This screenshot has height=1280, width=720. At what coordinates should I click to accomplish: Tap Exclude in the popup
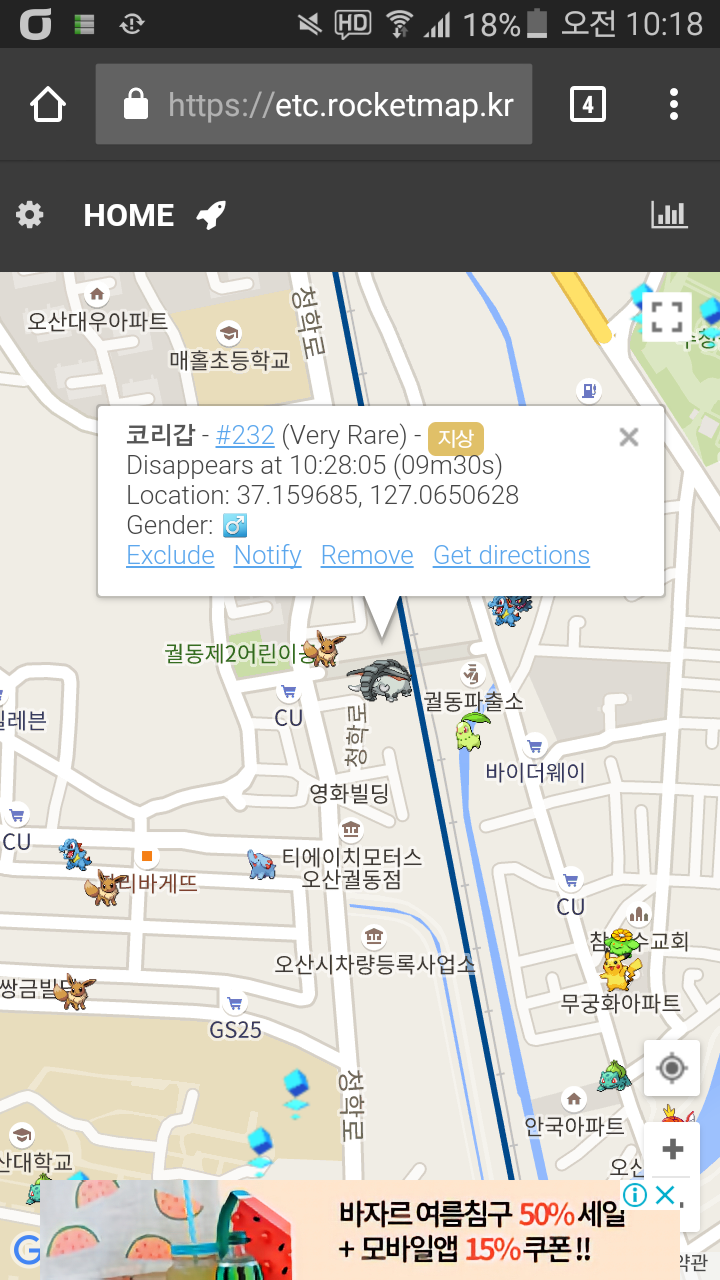[170, 555]
